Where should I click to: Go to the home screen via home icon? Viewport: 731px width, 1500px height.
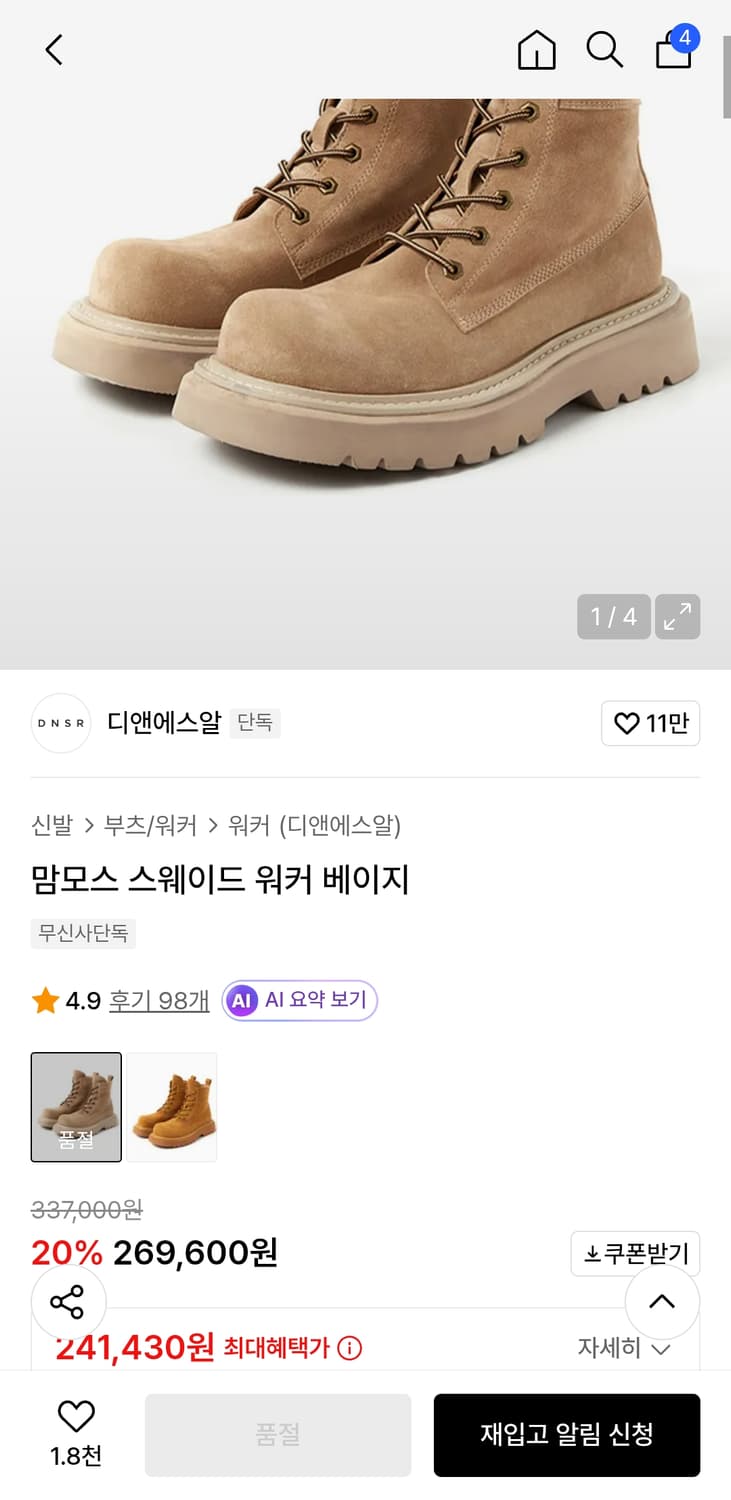(x=536, y=49)
